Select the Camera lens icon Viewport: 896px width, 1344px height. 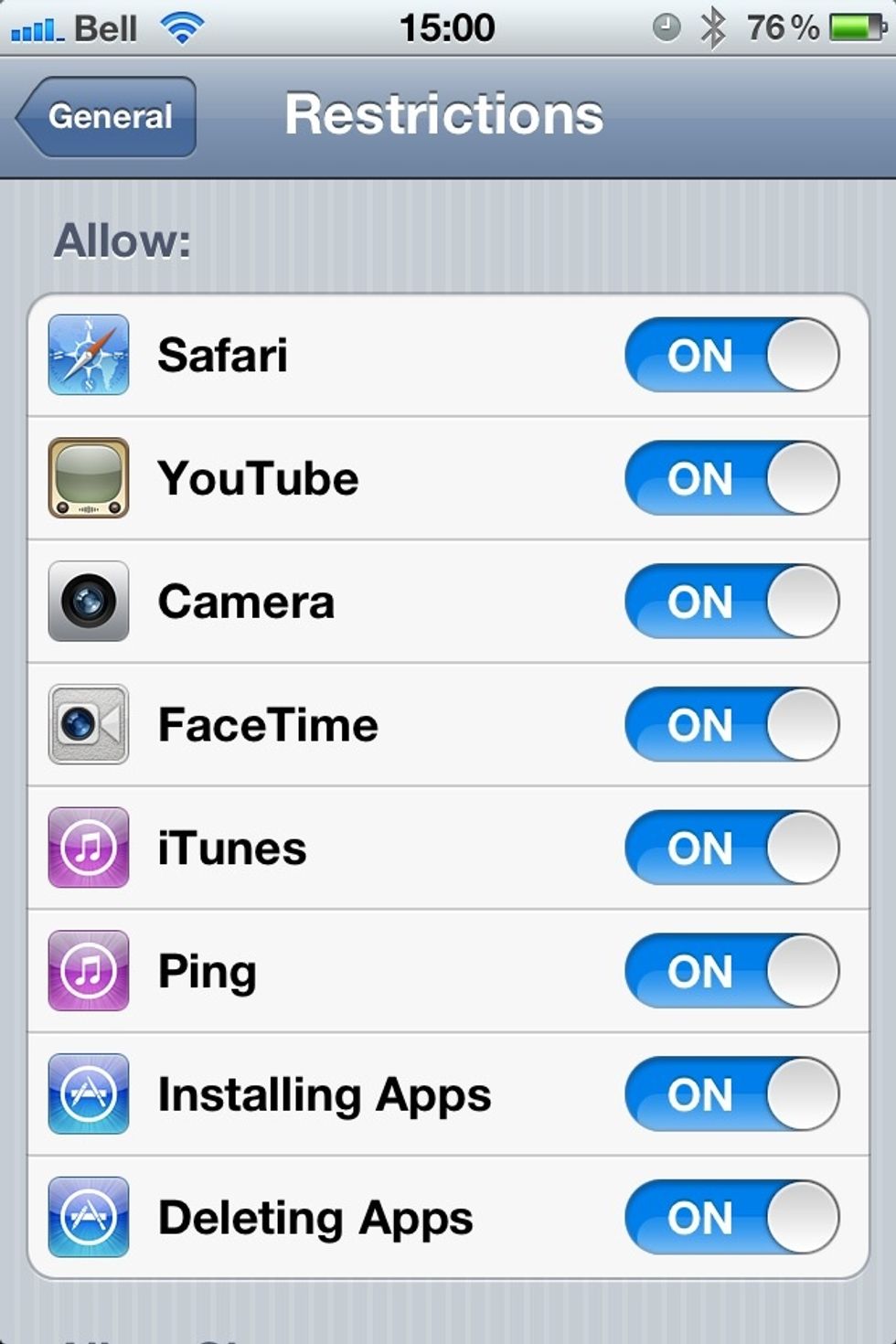pyautogui.click(x=88, y=602)
